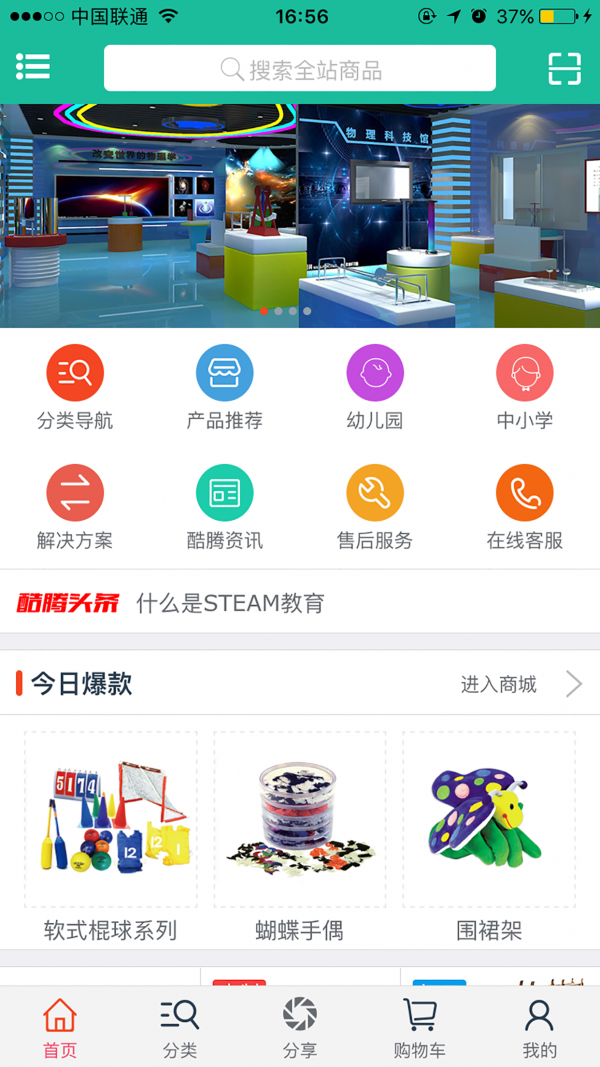Read headline 什么是STEAM教育

click(x=231, y=603)
